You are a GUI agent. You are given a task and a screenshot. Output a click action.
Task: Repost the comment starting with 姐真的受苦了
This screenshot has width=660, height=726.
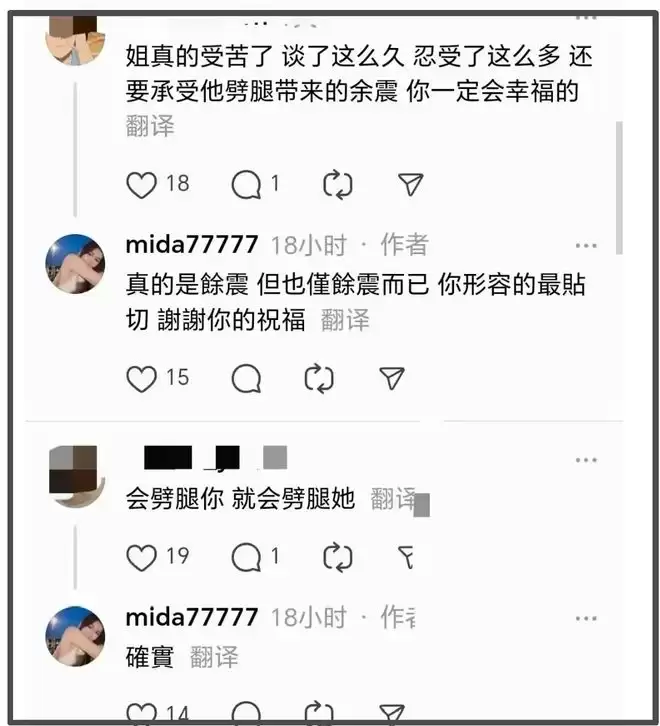[337, 185]
